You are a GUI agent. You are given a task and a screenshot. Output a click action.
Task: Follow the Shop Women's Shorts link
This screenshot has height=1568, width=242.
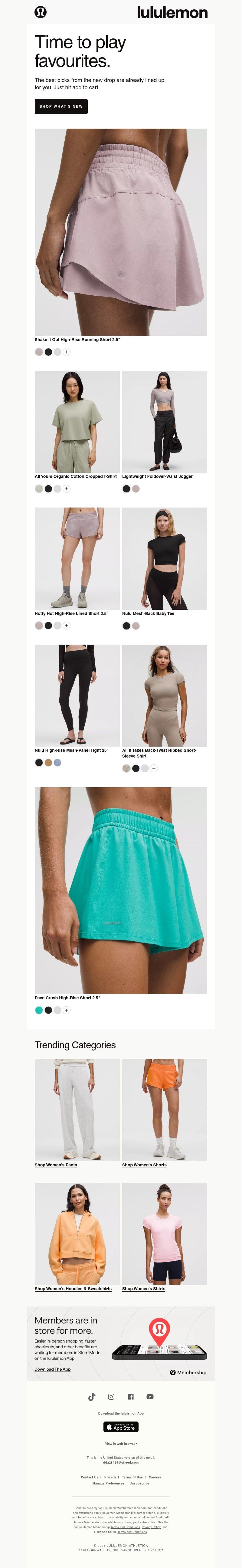144,1165
